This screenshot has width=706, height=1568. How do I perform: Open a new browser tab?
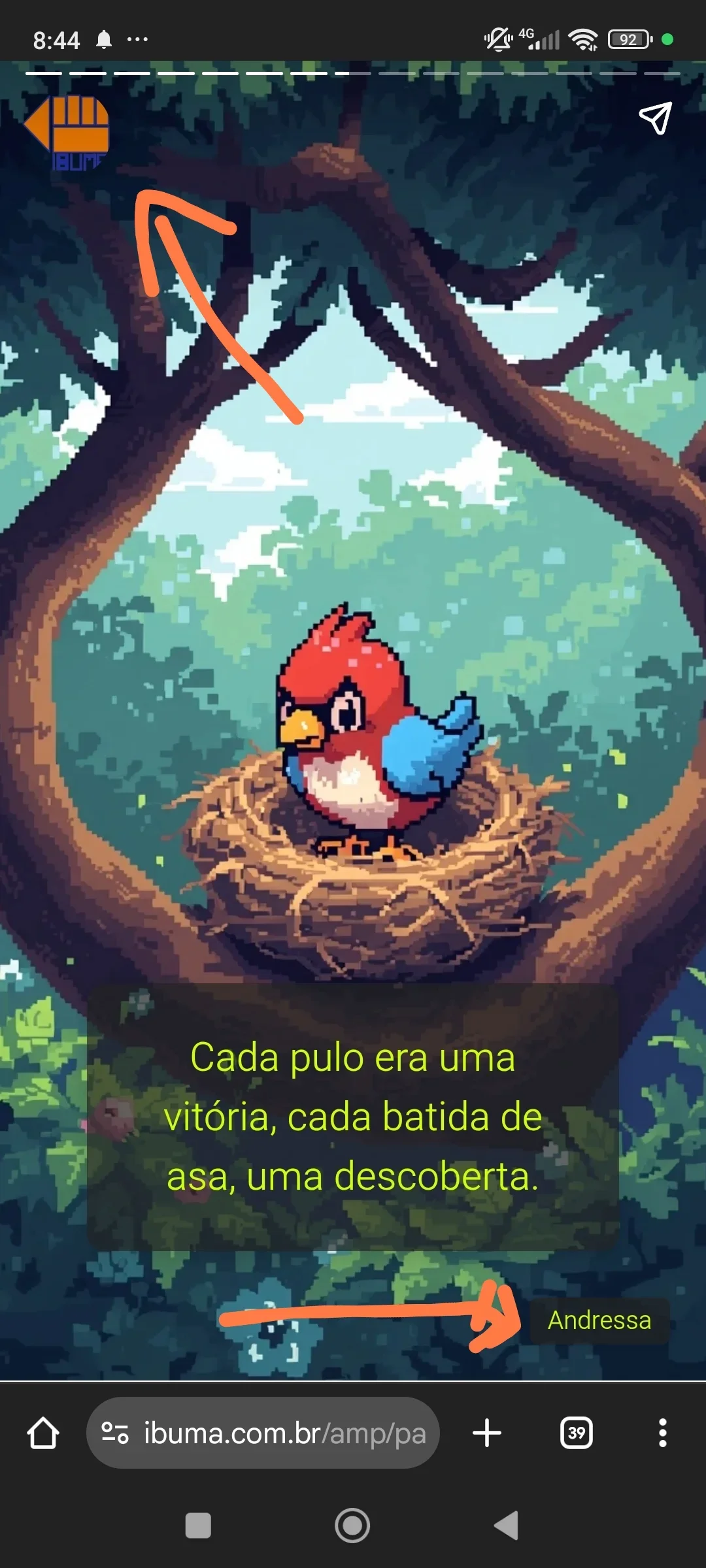487,1433
